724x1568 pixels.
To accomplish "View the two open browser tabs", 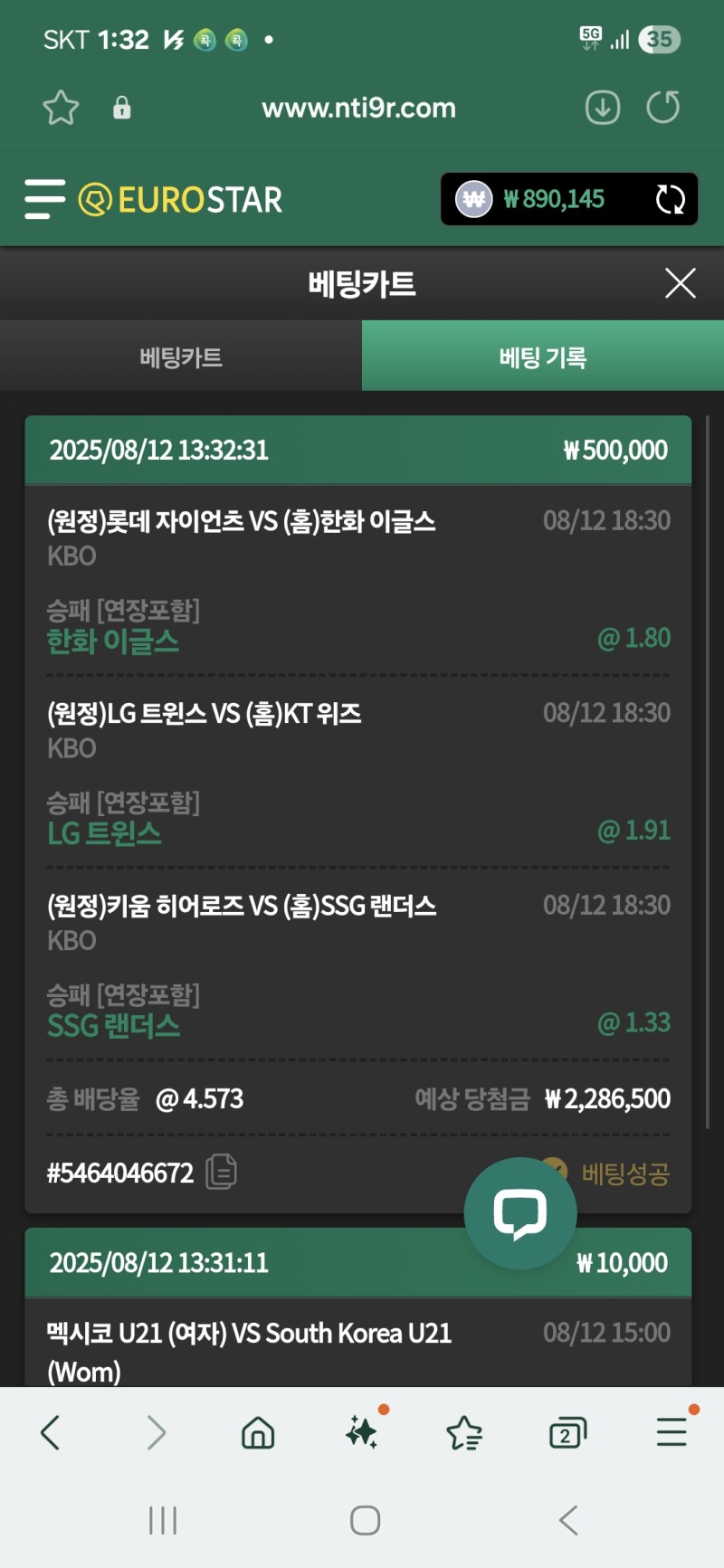I will pyautogui.click(x=567, y=1432).
